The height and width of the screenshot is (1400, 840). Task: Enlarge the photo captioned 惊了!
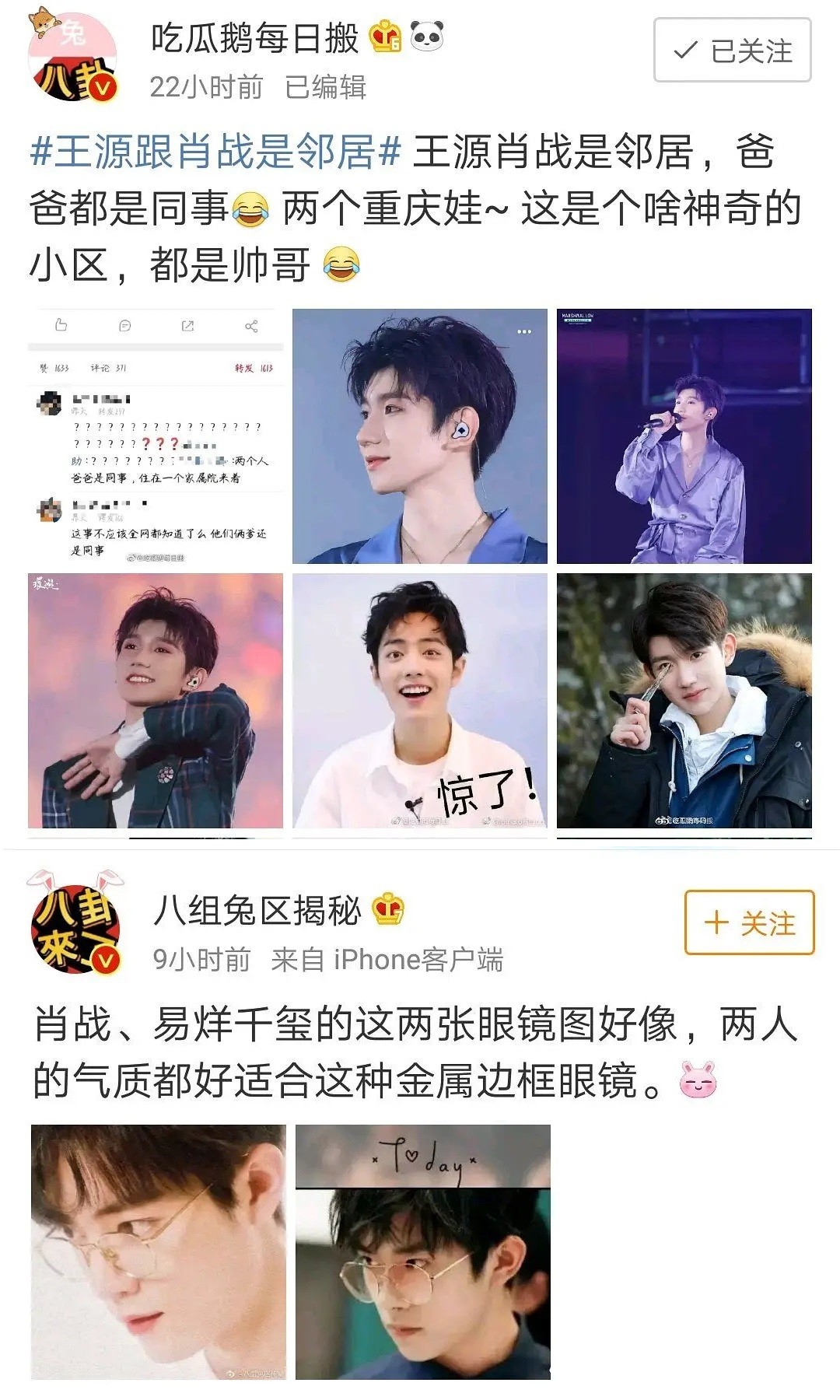[x=420, y=700]
